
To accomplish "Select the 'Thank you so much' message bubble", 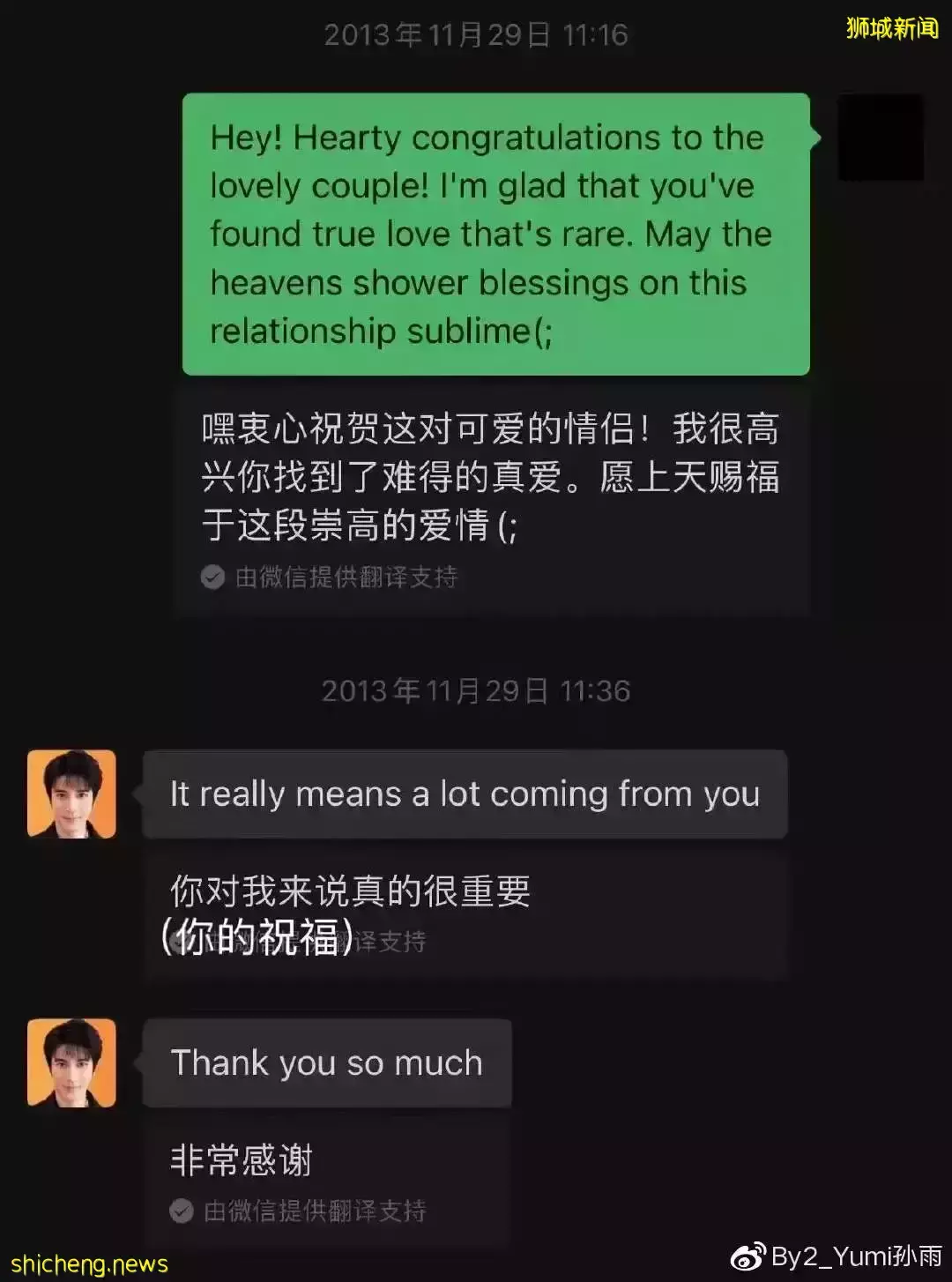I will click(x=327, y=1062).
